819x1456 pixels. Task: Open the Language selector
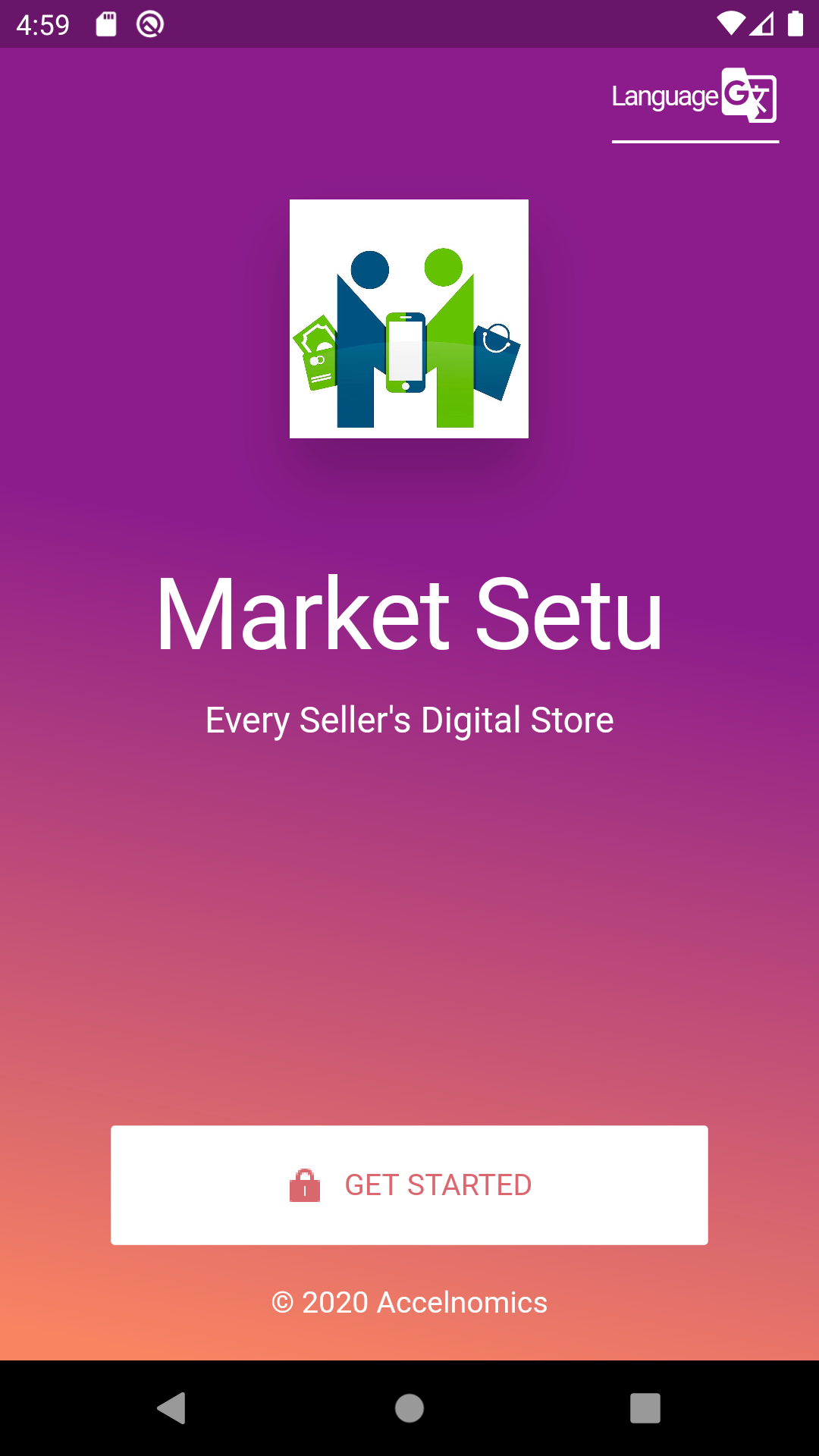click(x=695, y=97)
